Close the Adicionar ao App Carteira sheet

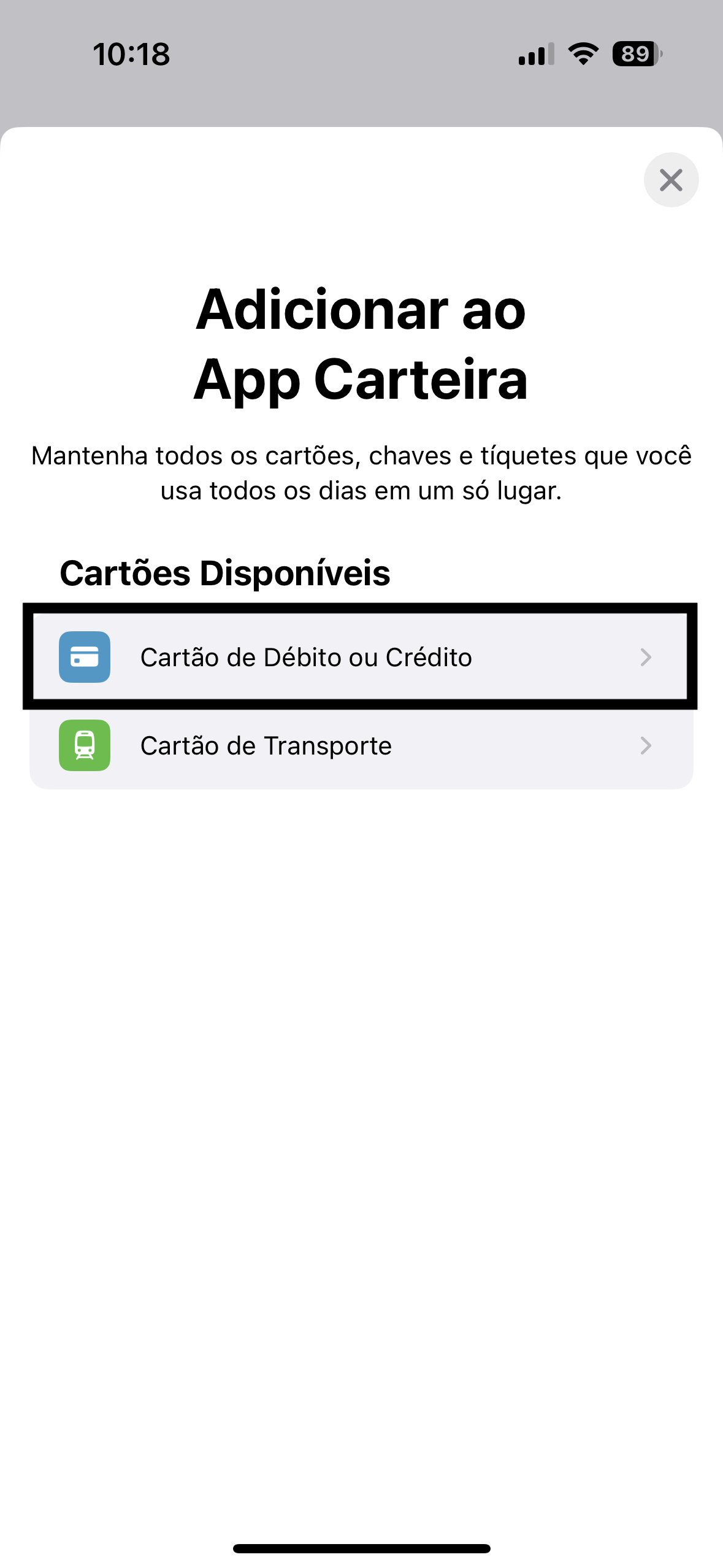(x=671, y=180)
